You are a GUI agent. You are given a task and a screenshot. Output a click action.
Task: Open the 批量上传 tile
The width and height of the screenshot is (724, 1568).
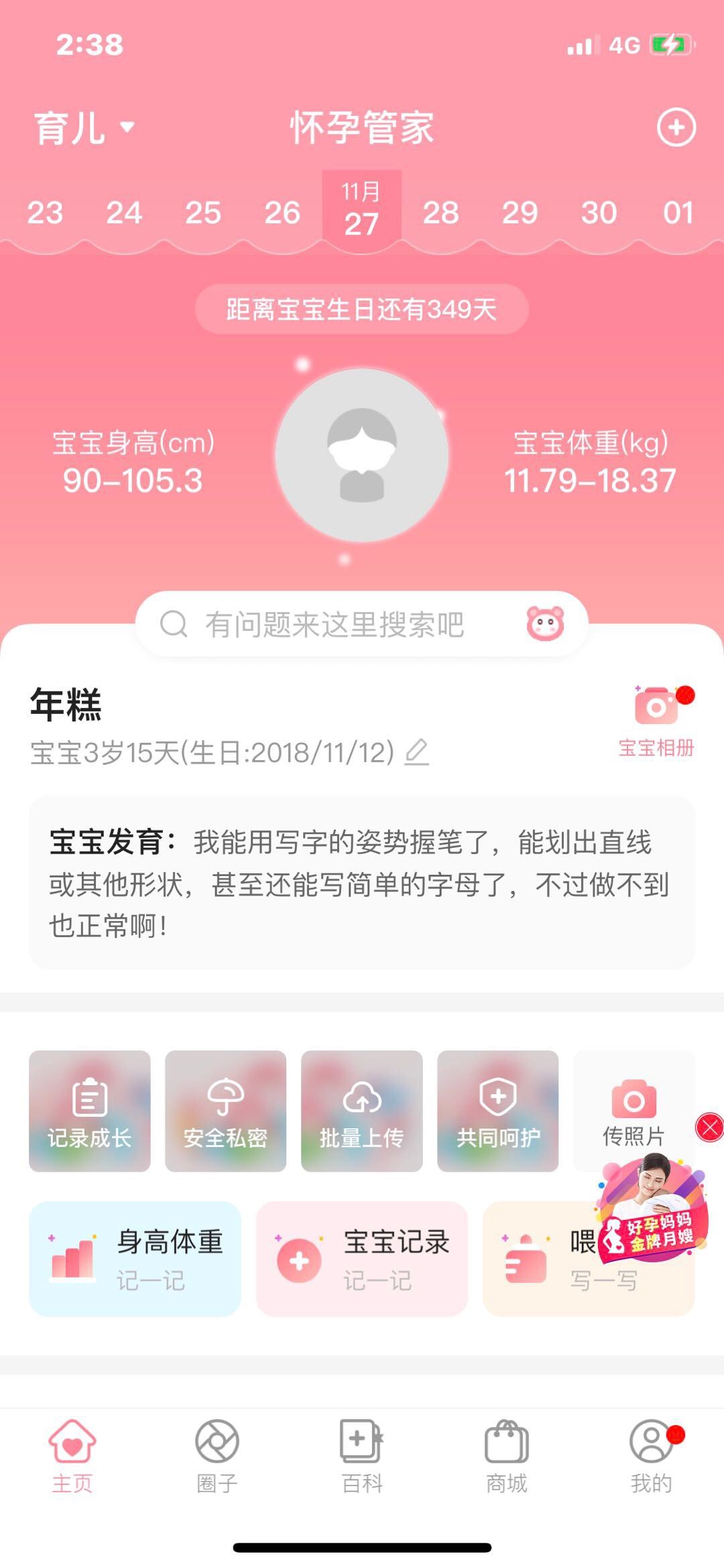coord(362,1111)
